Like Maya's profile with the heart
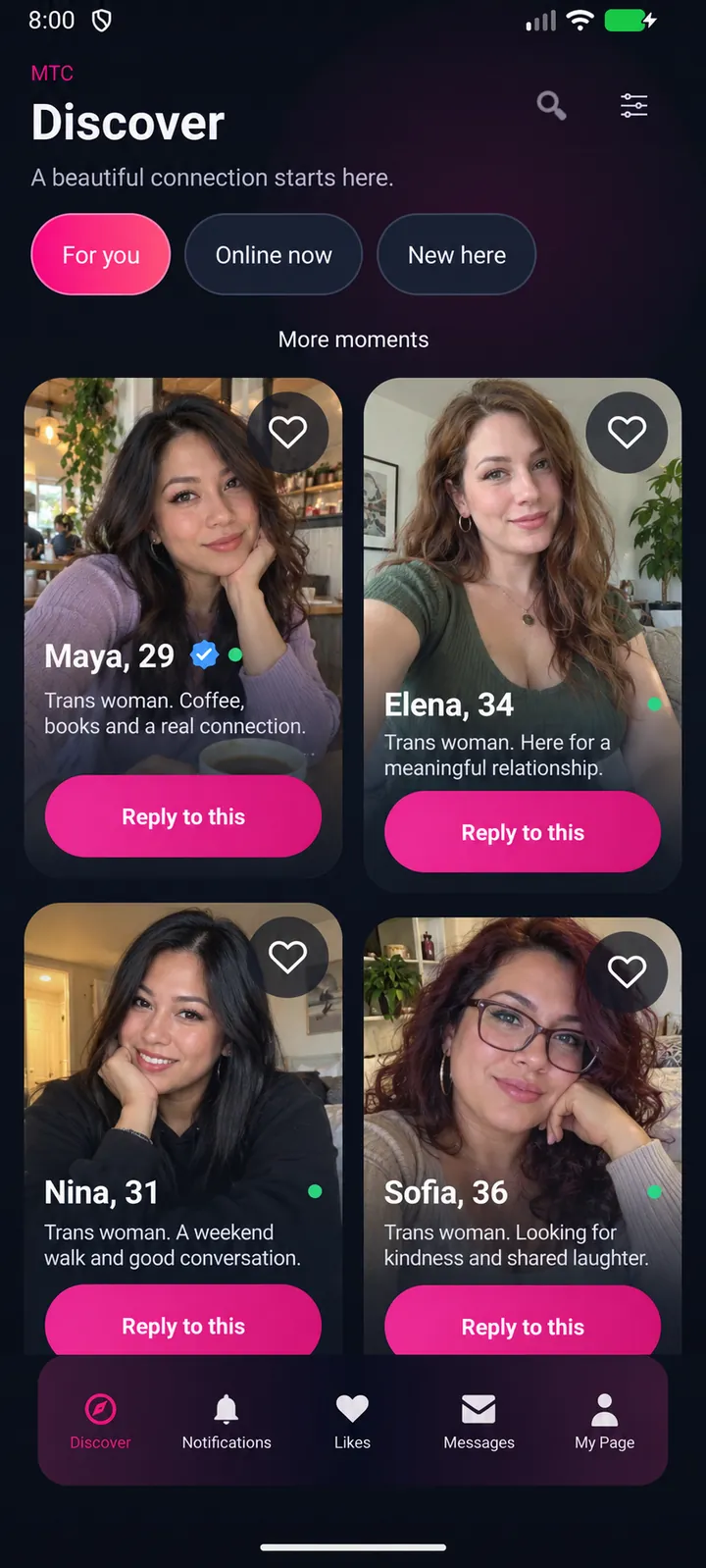The image size is (706, 1568). (x=287, y=432)
